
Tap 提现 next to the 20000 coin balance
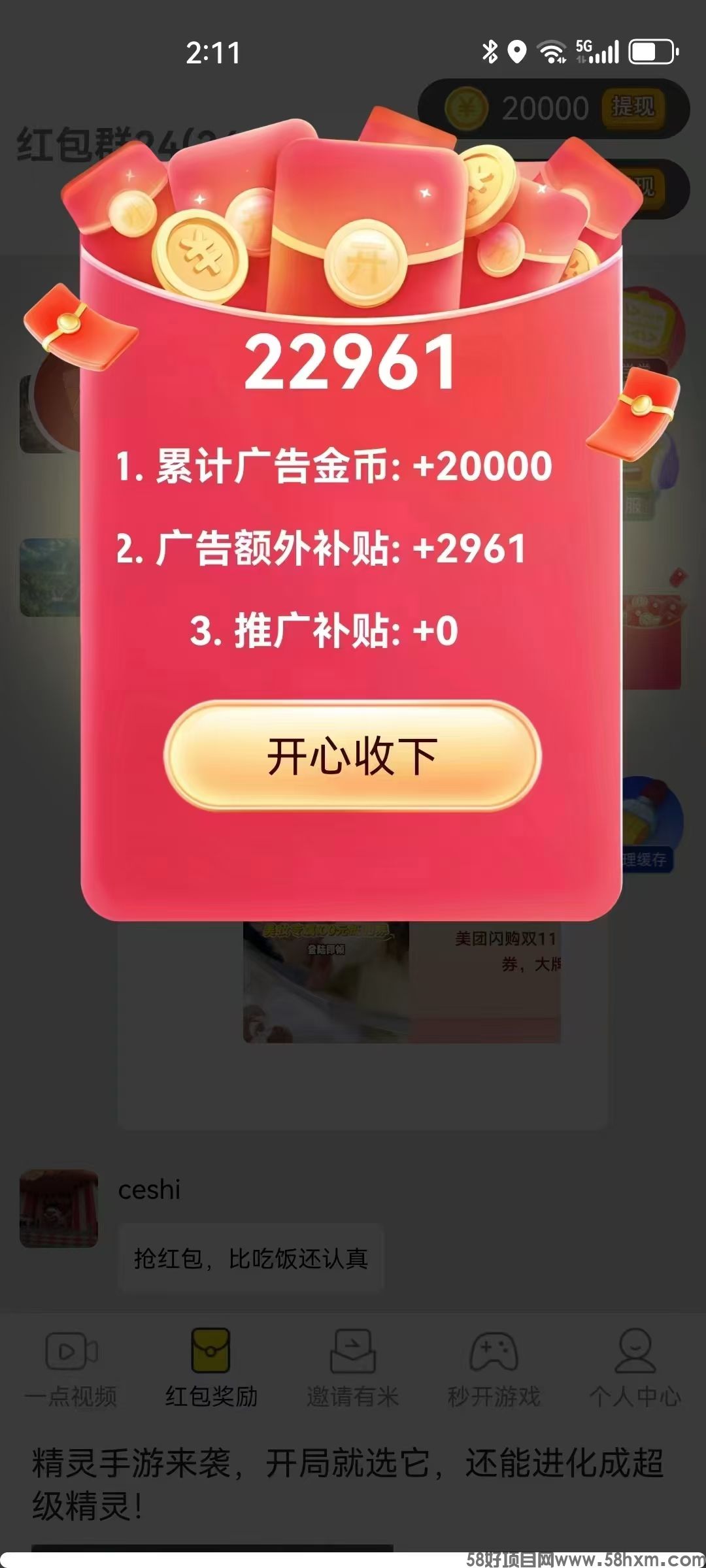632,108
